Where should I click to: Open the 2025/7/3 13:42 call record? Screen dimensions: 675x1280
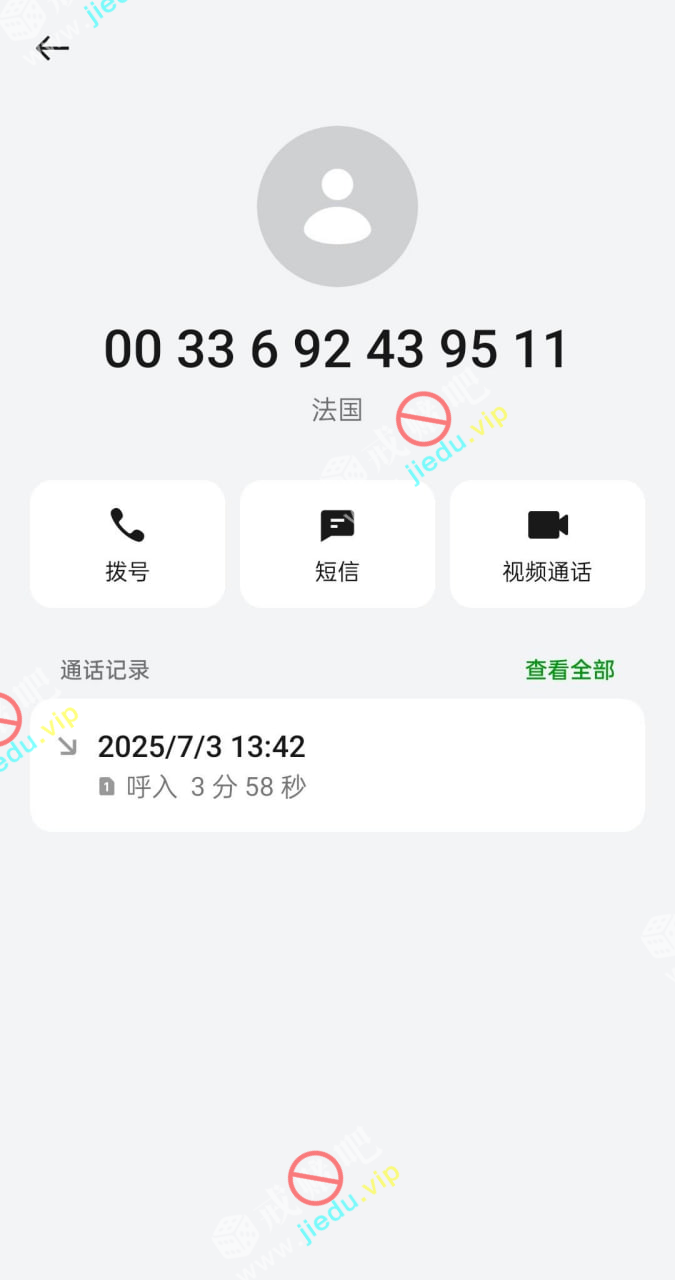pyautogui.click(x=337, y=765)
